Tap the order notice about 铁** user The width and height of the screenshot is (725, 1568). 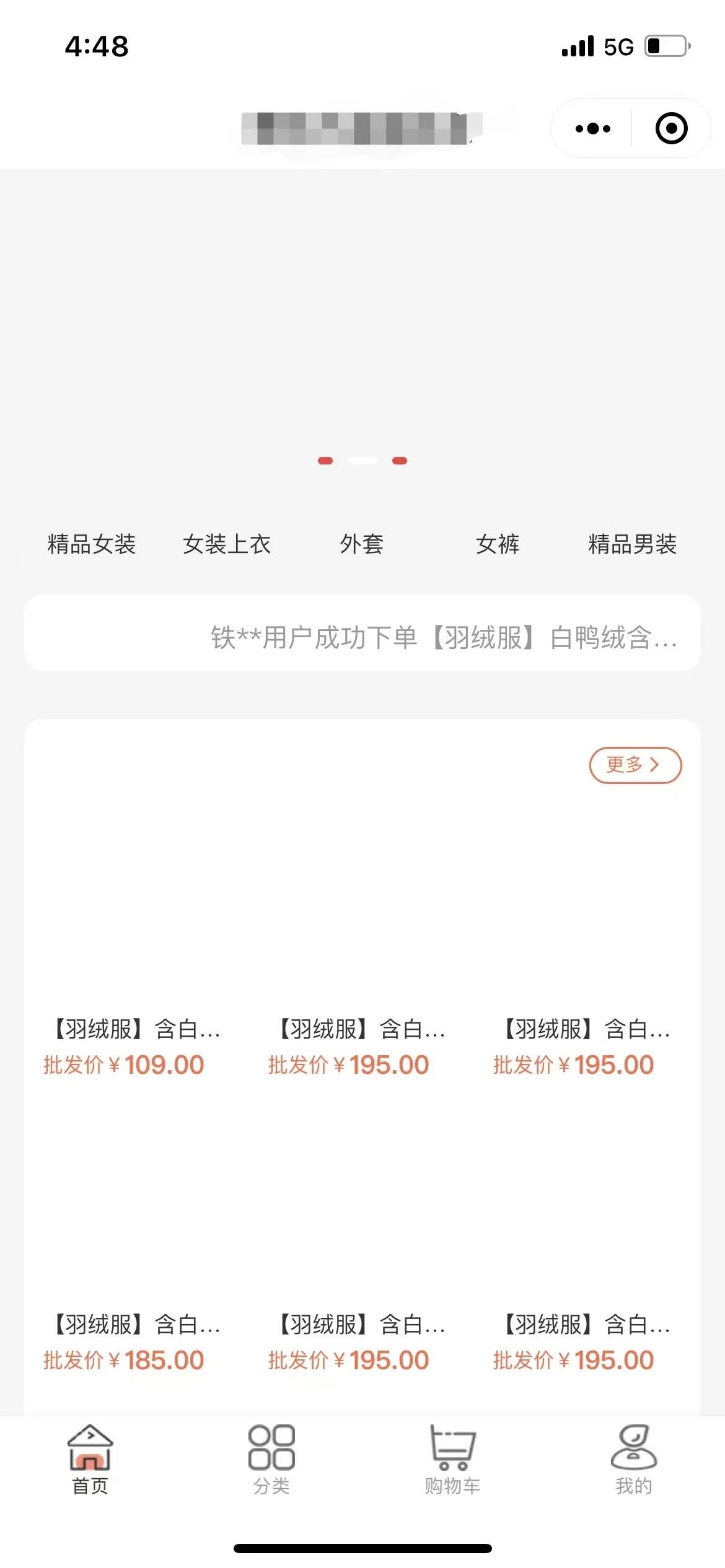443,637
